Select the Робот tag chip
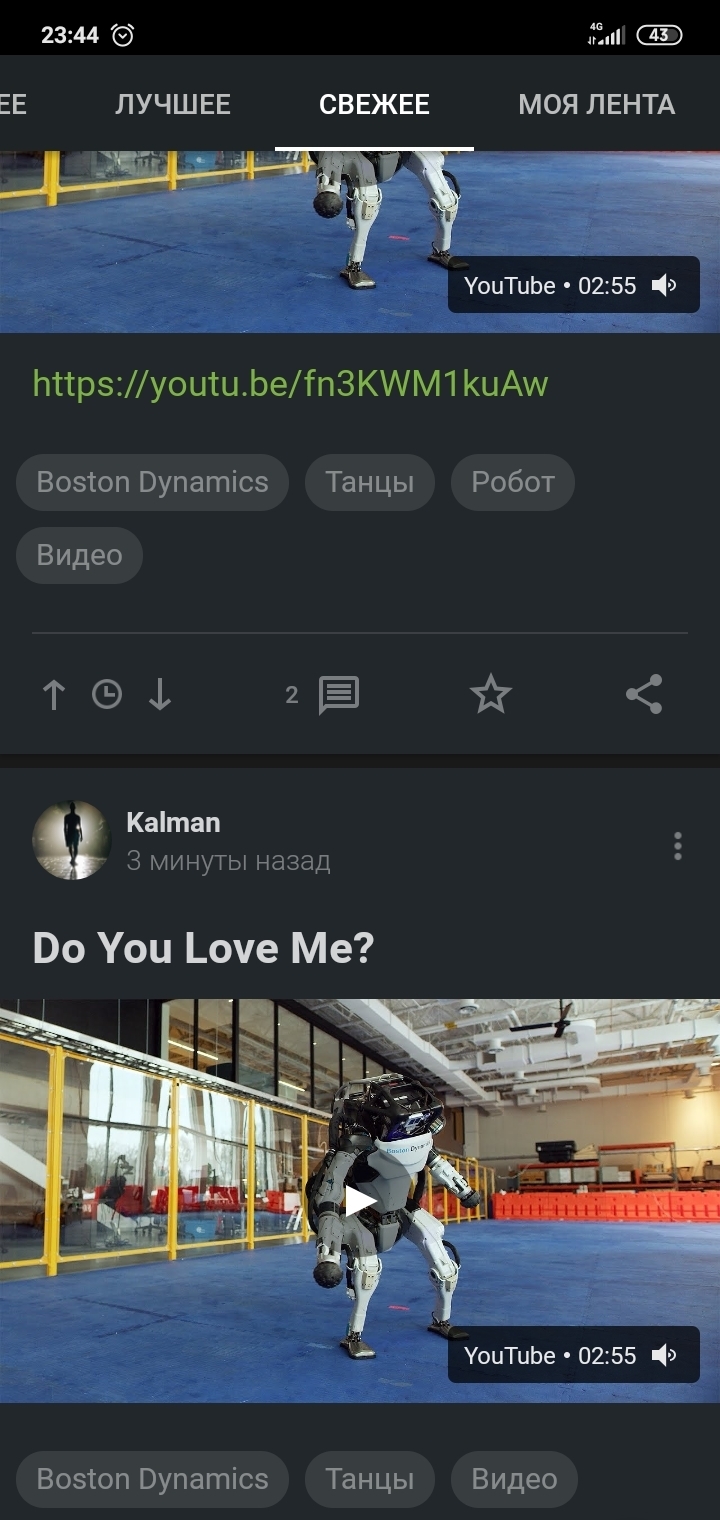 [512, 482]
